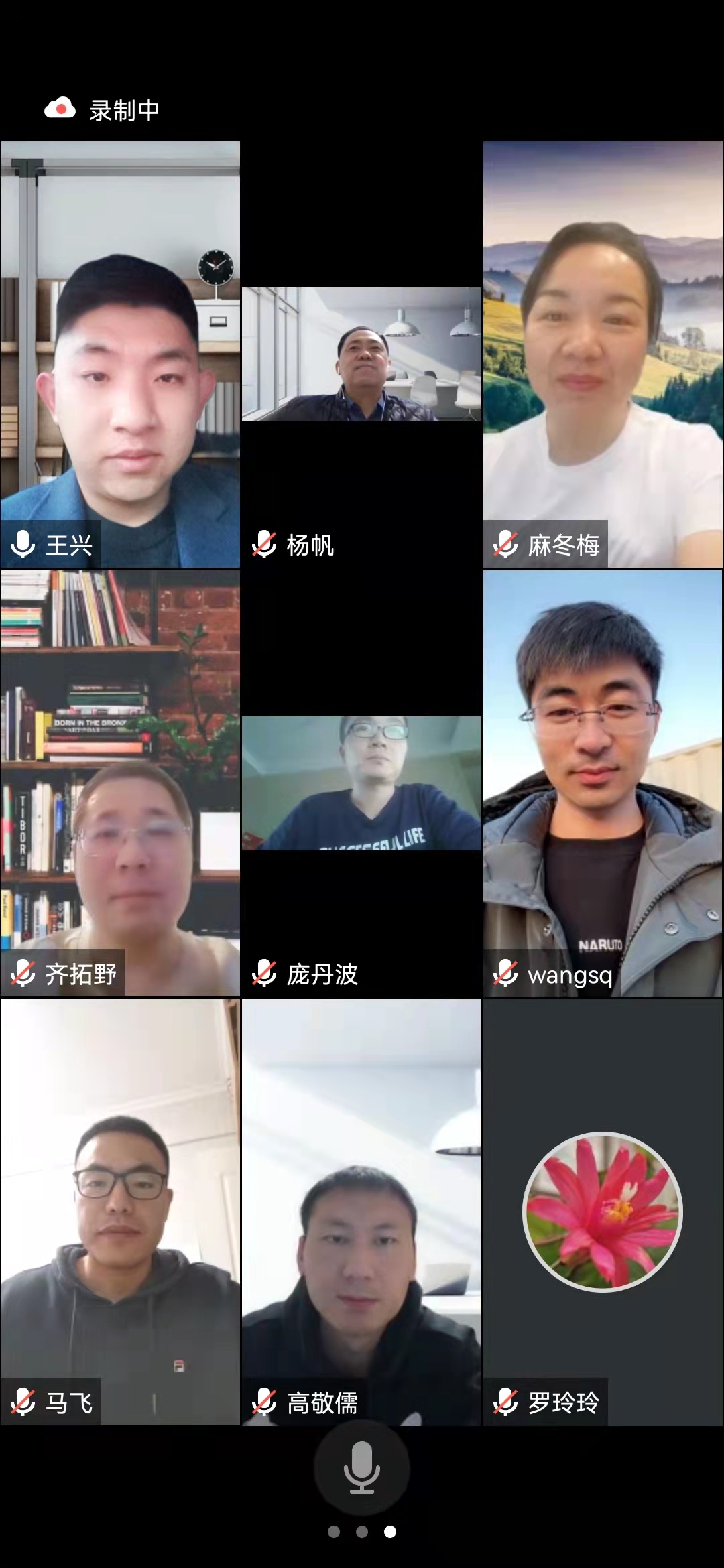724x1568 pixels.
Task: Open 庞丹波's video tile
Action: (361, 783)
